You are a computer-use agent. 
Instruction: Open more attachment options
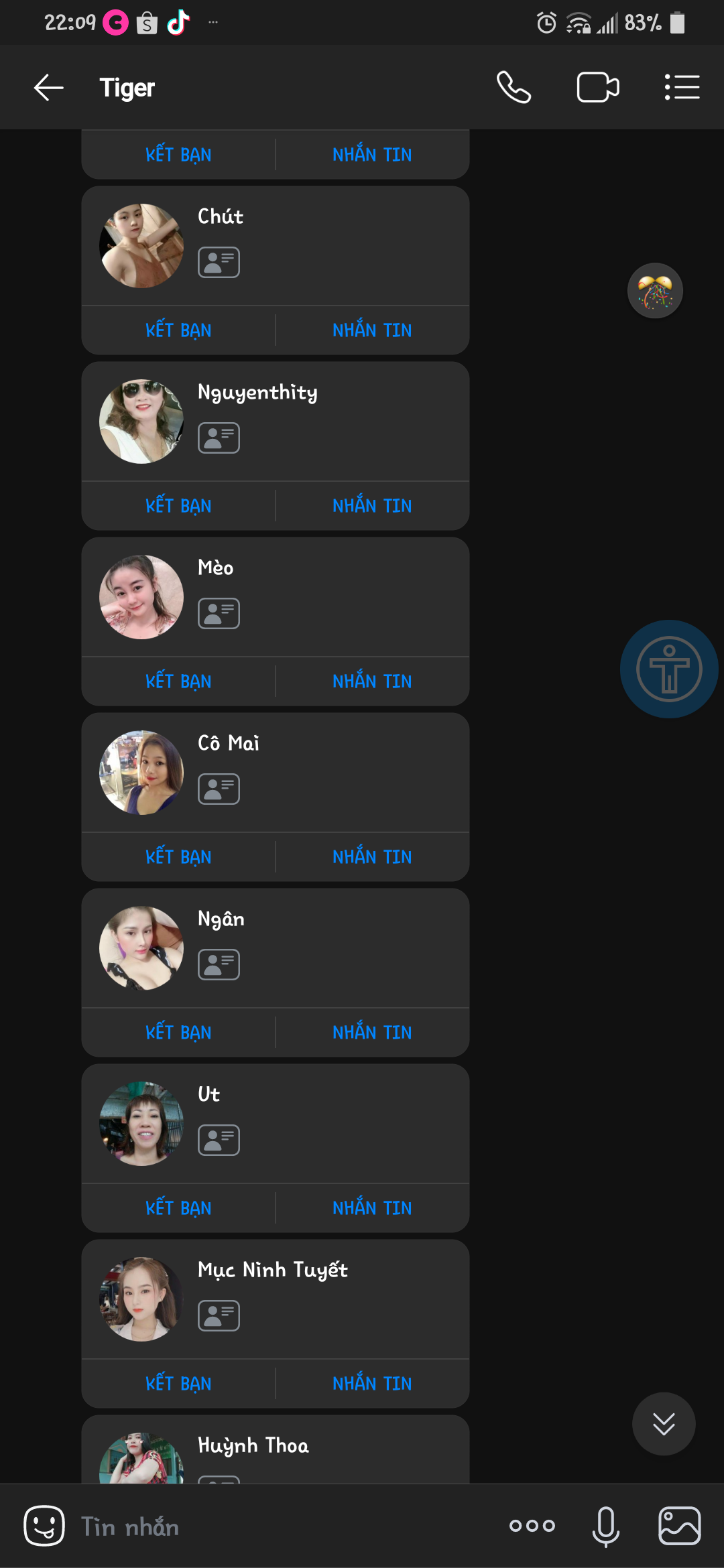tap(532, 1526)
